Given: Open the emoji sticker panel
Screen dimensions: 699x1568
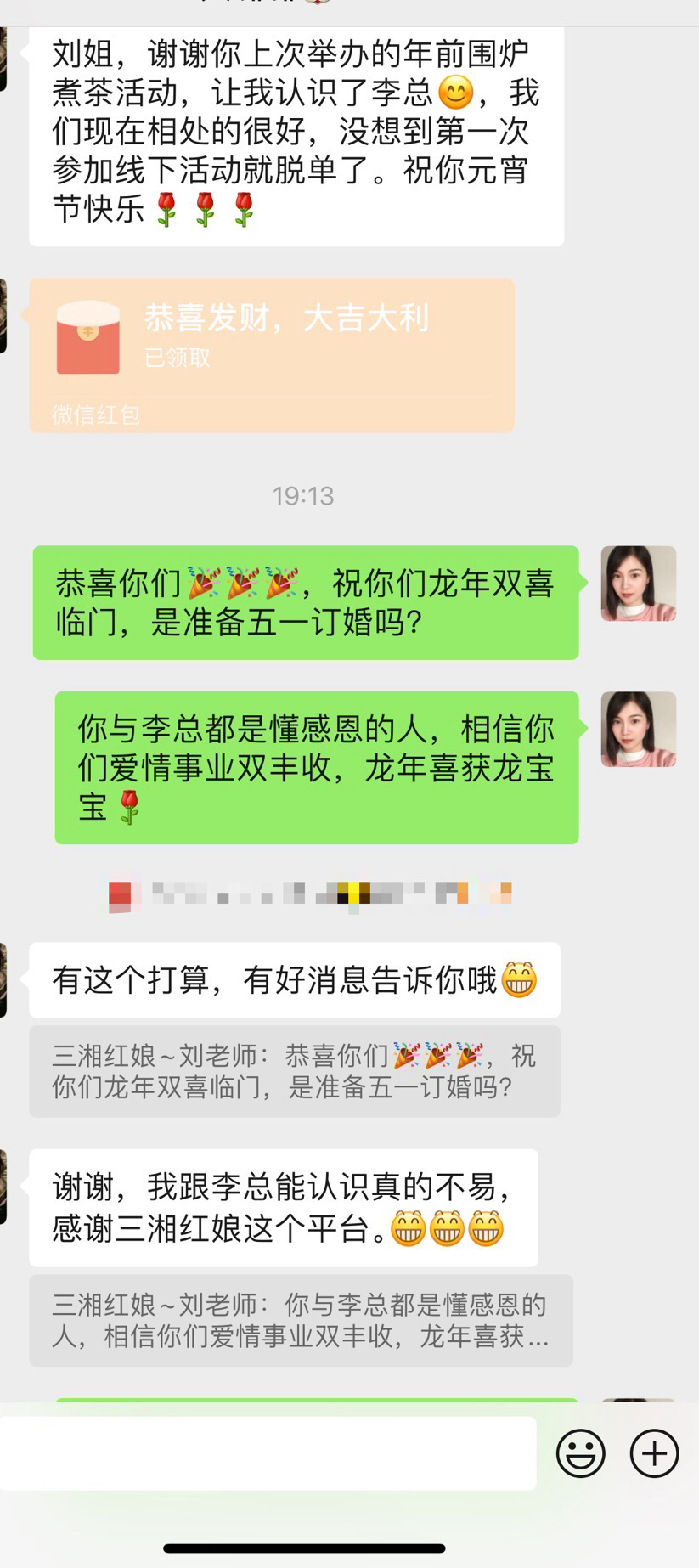Looking at the screenshot, I should click(581, 1453).
